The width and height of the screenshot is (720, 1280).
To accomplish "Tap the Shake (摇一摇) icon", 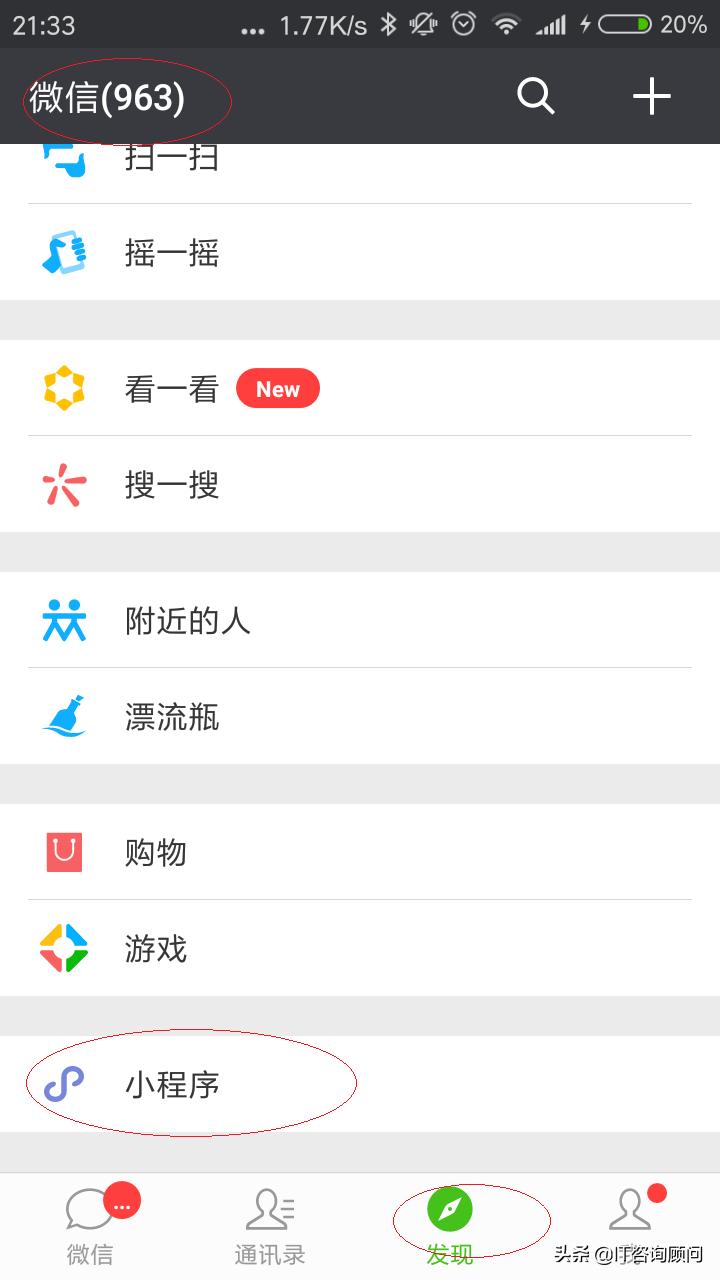I will point(63,253).
